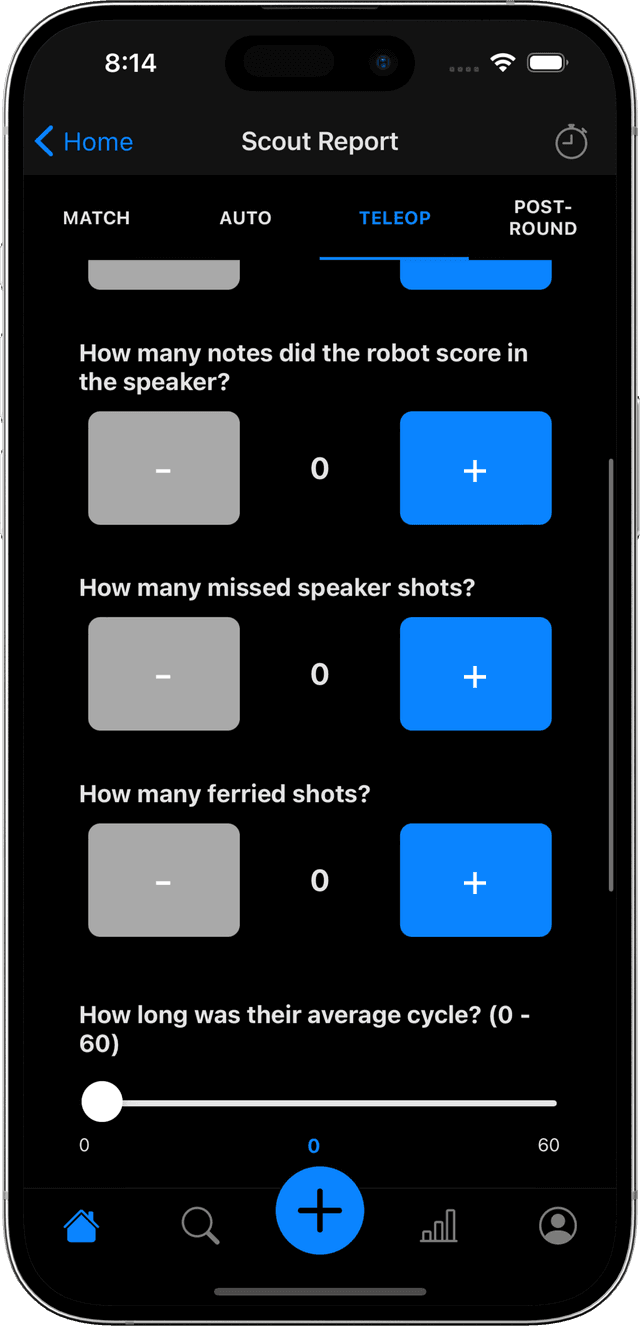Tap the center plus add button
Image resolution: width=640 pixels, height=1326 pixels.
(x=320, y=1210)
